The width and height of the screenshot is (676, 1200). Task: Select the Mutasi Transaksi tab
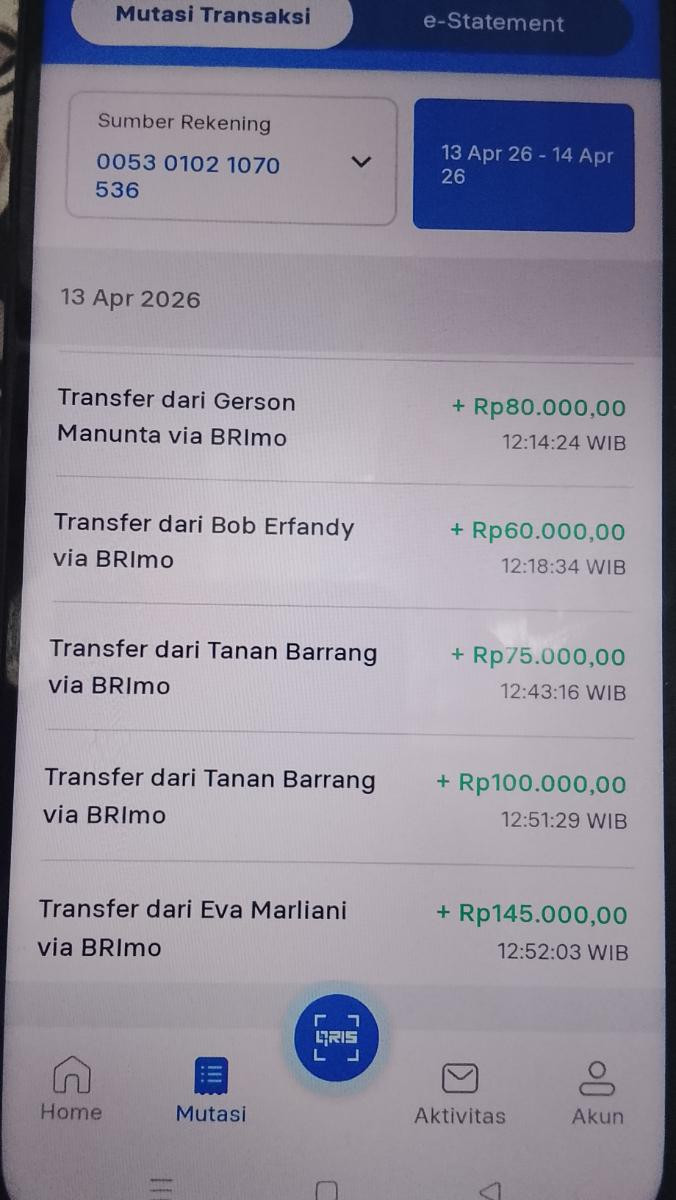[x=213, y=18]
